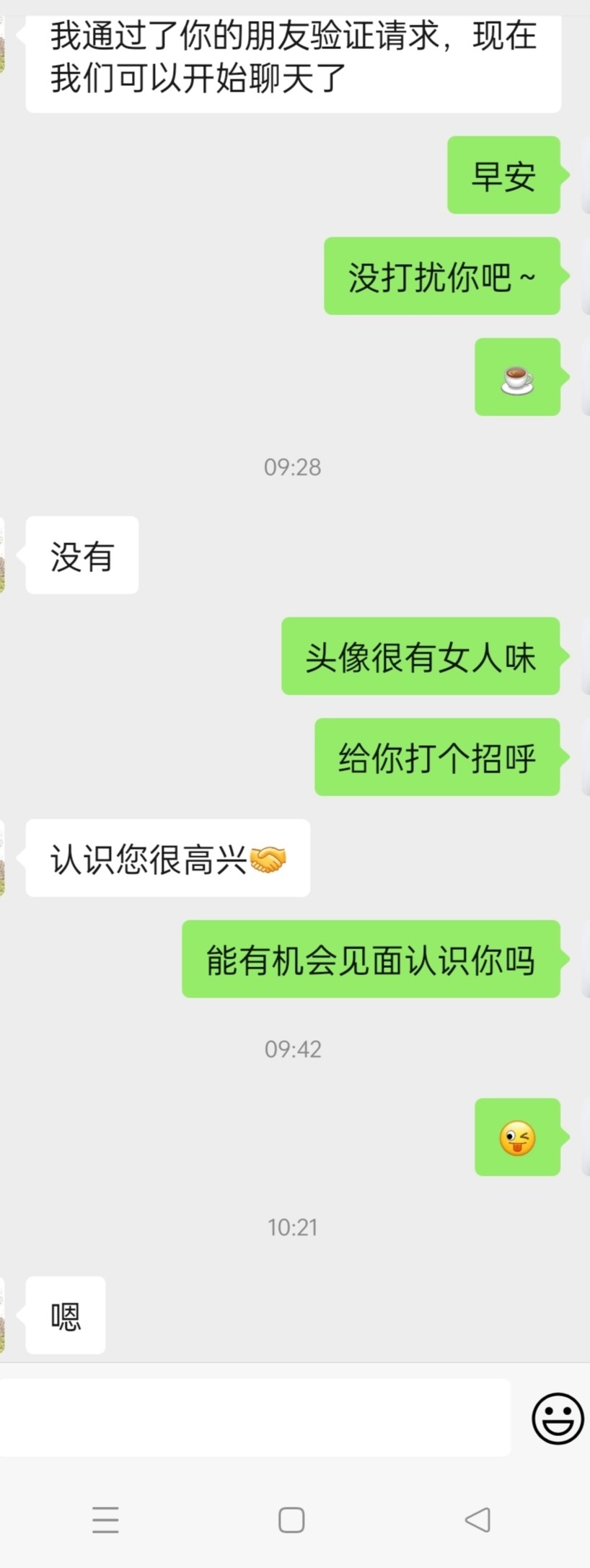
Task: Go to the home screen
Action: tap(291, 1520)
